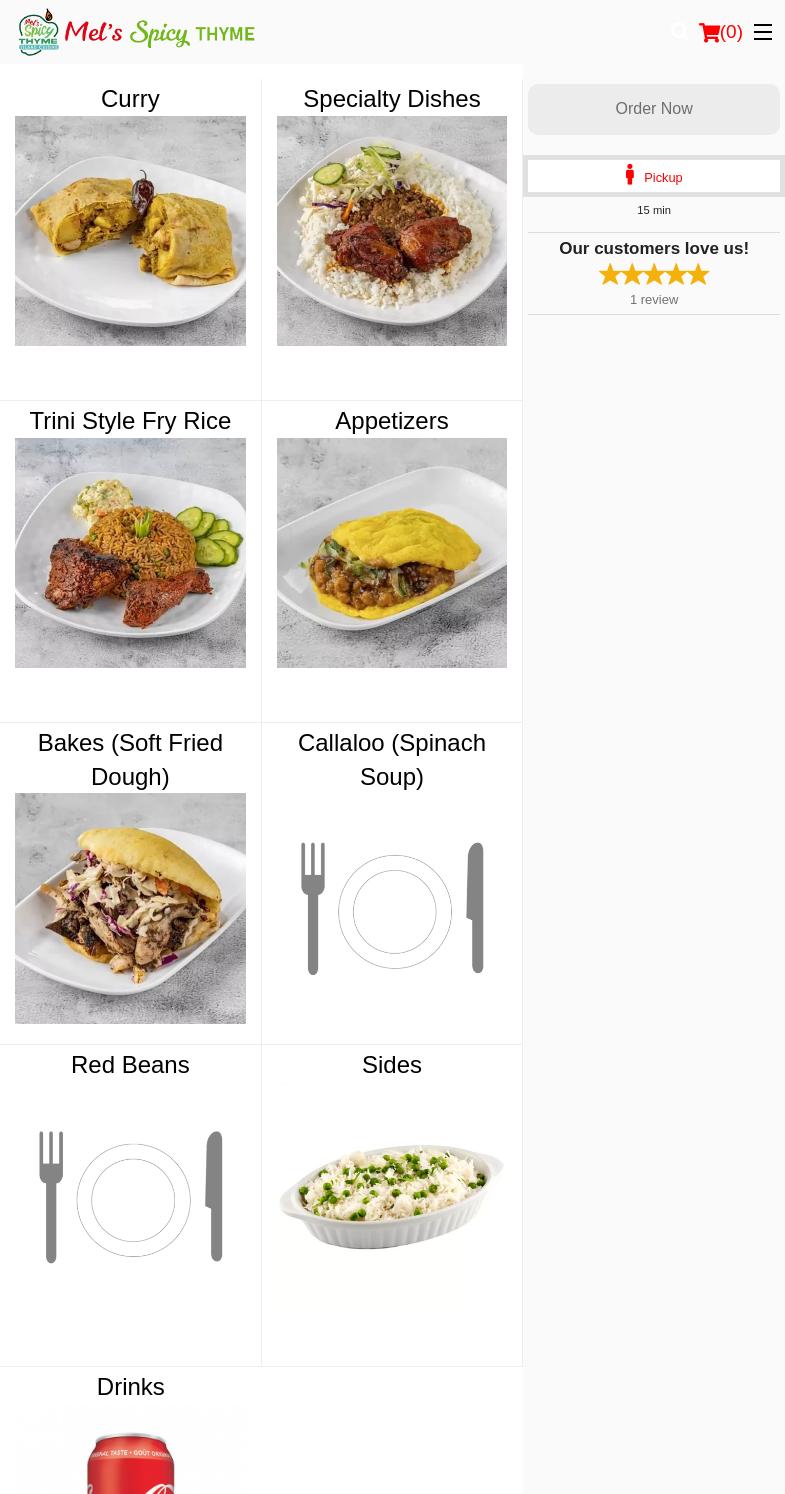Viewport: 785px width, 1494px height.
Task: Tap the Order Now button
Action: [x=654, y=109]
